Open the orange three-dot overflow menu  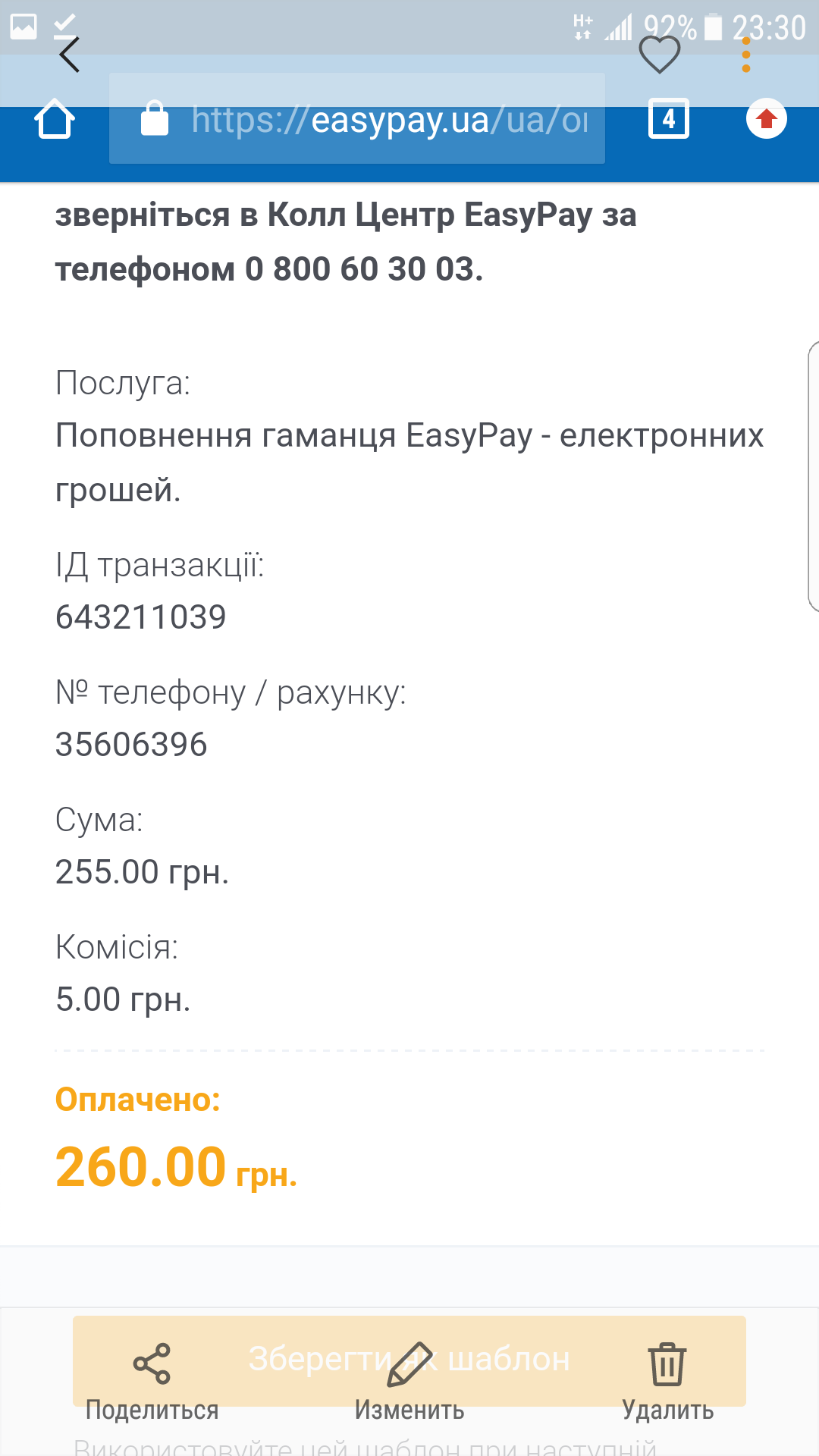[746, 55]
